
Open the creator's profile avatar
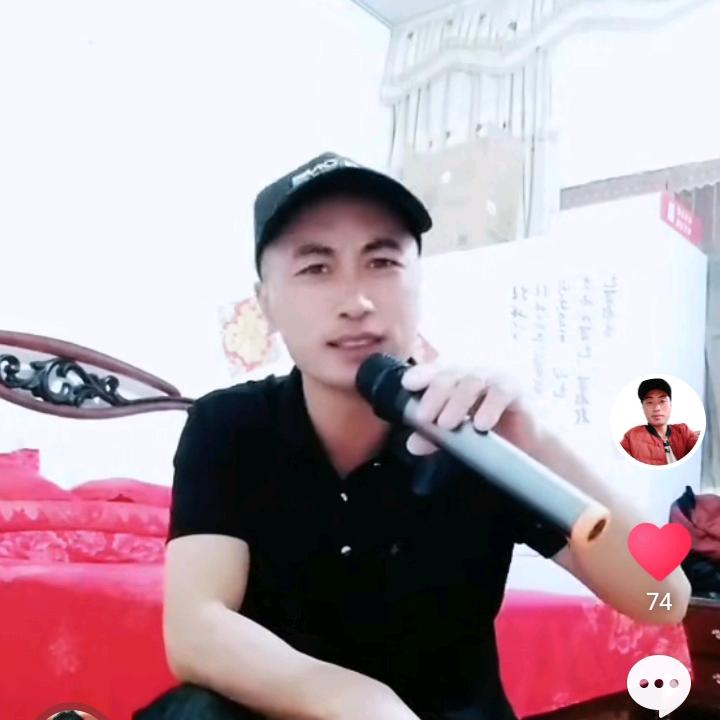(658, 422)
